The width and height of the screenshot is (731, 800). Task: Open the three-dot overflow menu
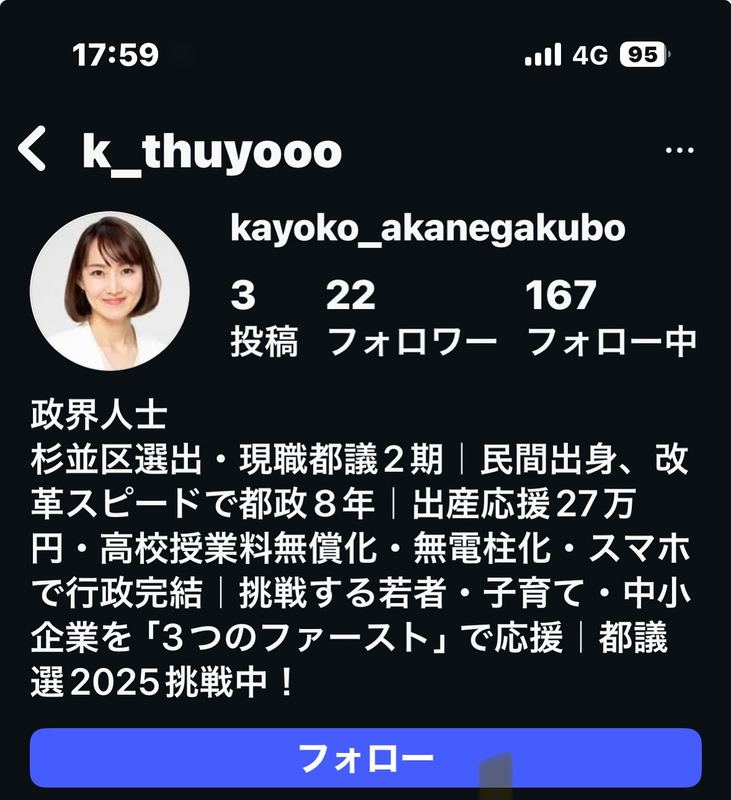pos(679,150)
